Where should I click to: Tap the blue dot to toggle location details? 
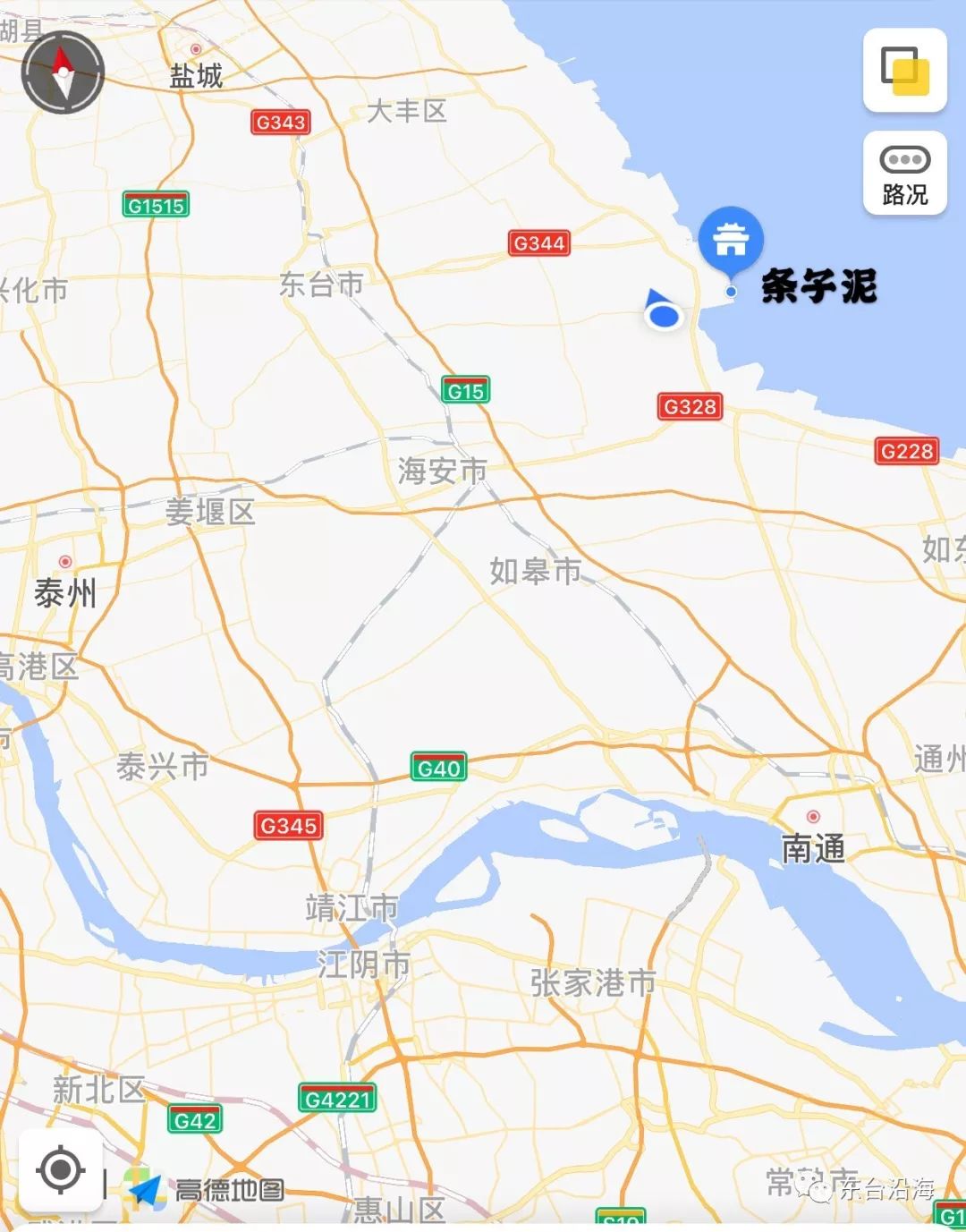pos(730,291)
